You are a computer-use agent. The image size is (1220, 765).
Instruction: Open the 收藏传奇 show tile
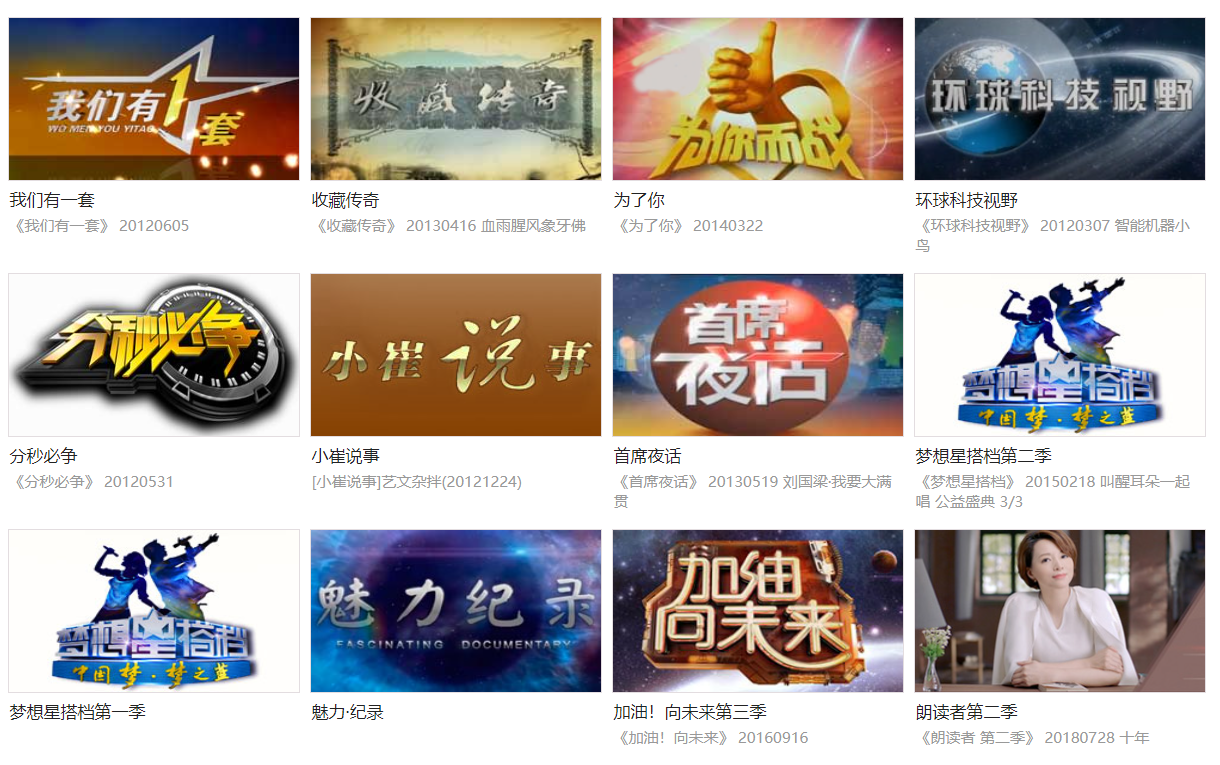coord(456,99)
